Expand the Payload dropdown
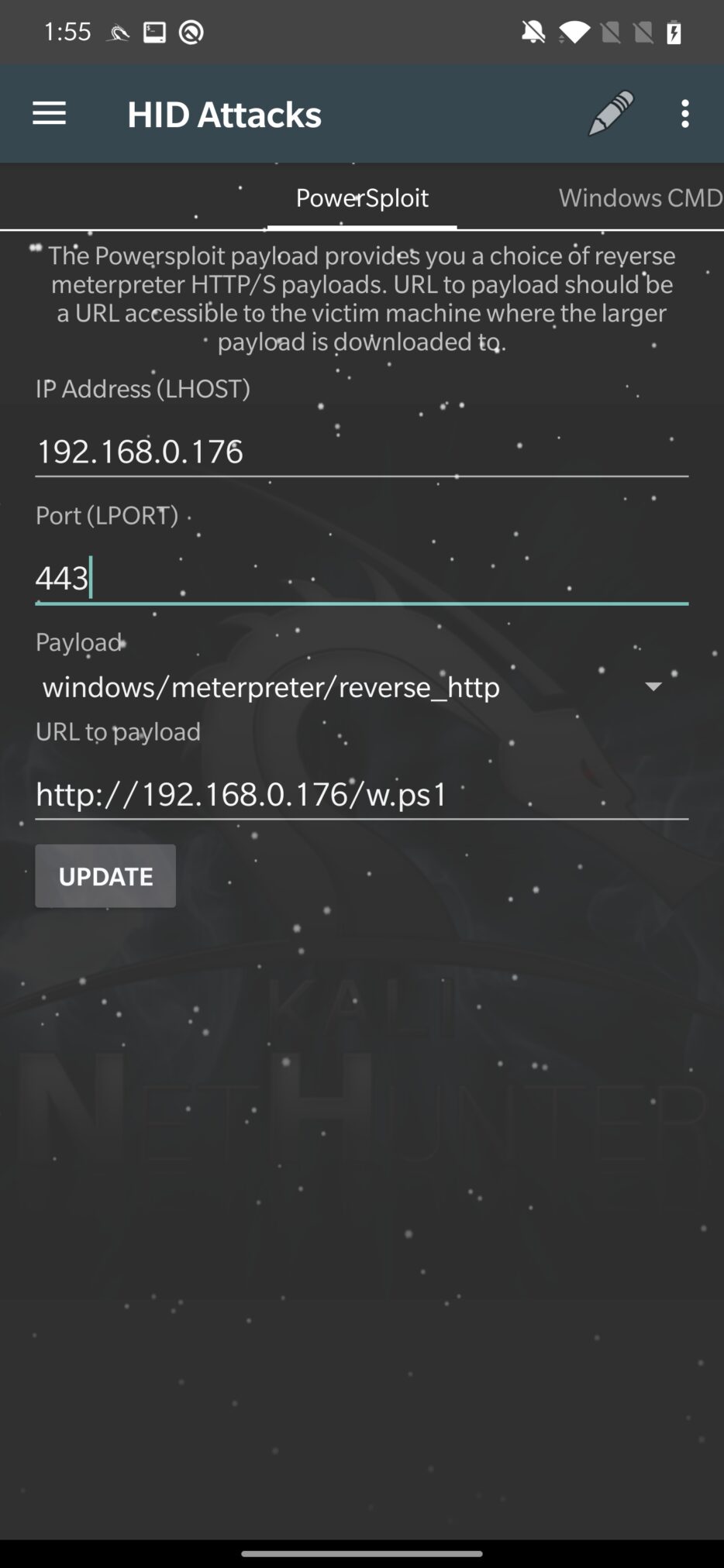Viewport: 724px width, 1568px height. [361, 686]
